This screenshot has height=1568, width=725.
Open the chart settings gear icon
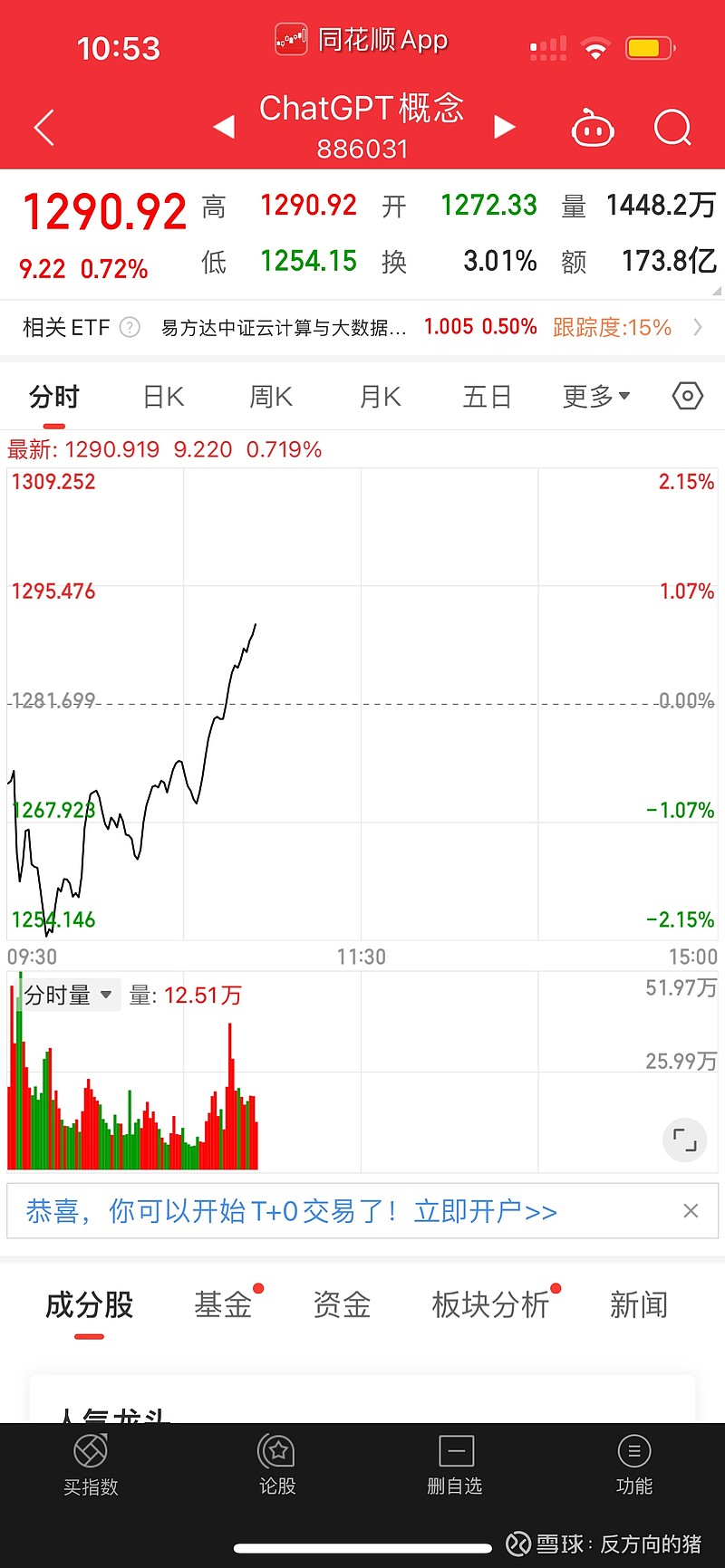click(x=686, y=396)
